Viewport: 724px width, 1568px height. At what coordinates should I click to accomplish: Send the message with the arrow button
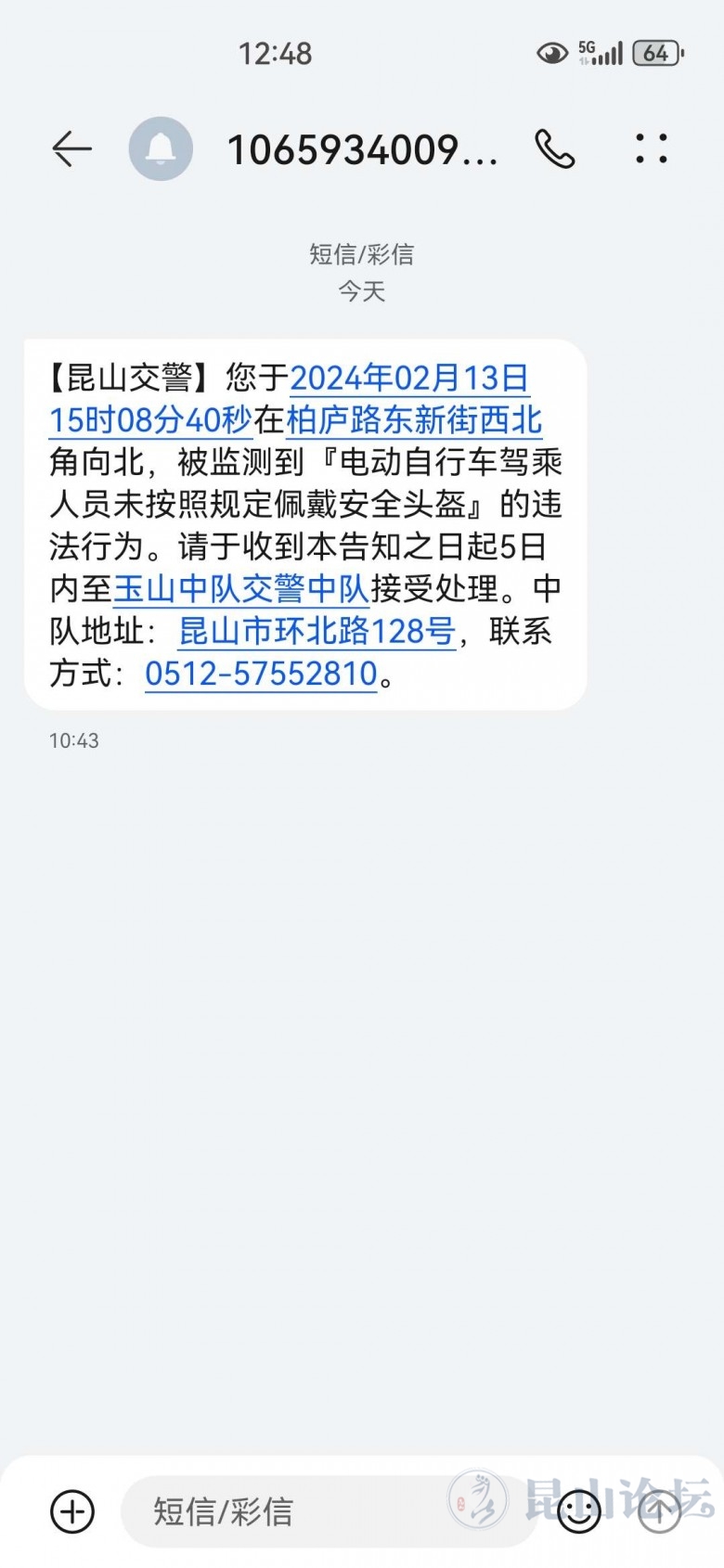(660, 1511)
